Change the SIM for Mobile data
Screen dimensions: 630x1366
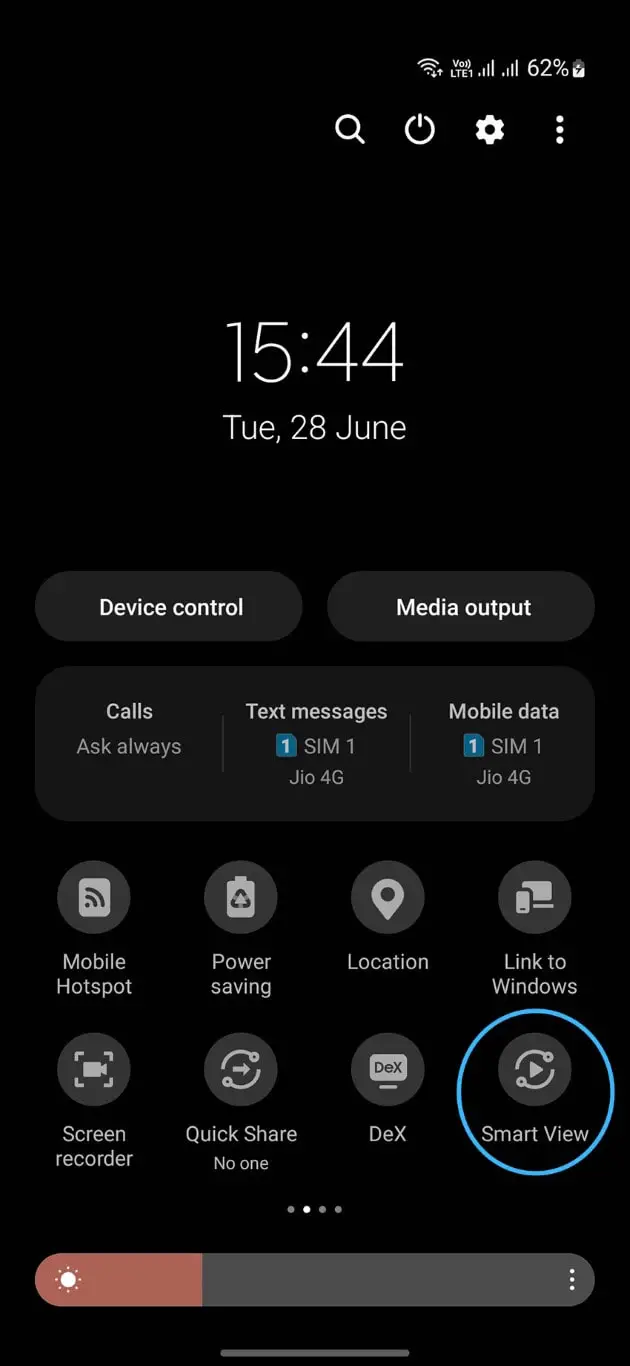pyautogui.click(x=503, y=743)
